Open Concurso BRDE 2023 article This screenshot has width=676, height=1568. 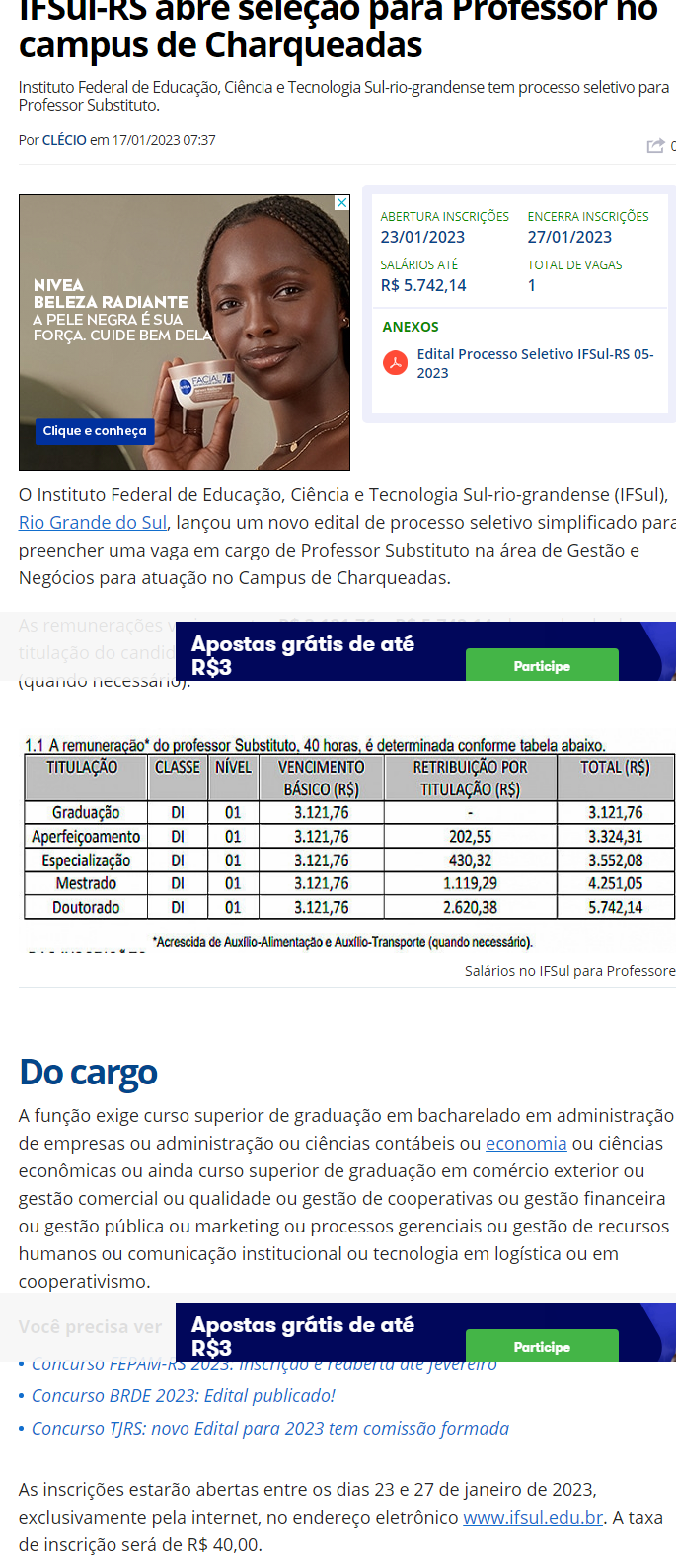tap(183, 1395)
